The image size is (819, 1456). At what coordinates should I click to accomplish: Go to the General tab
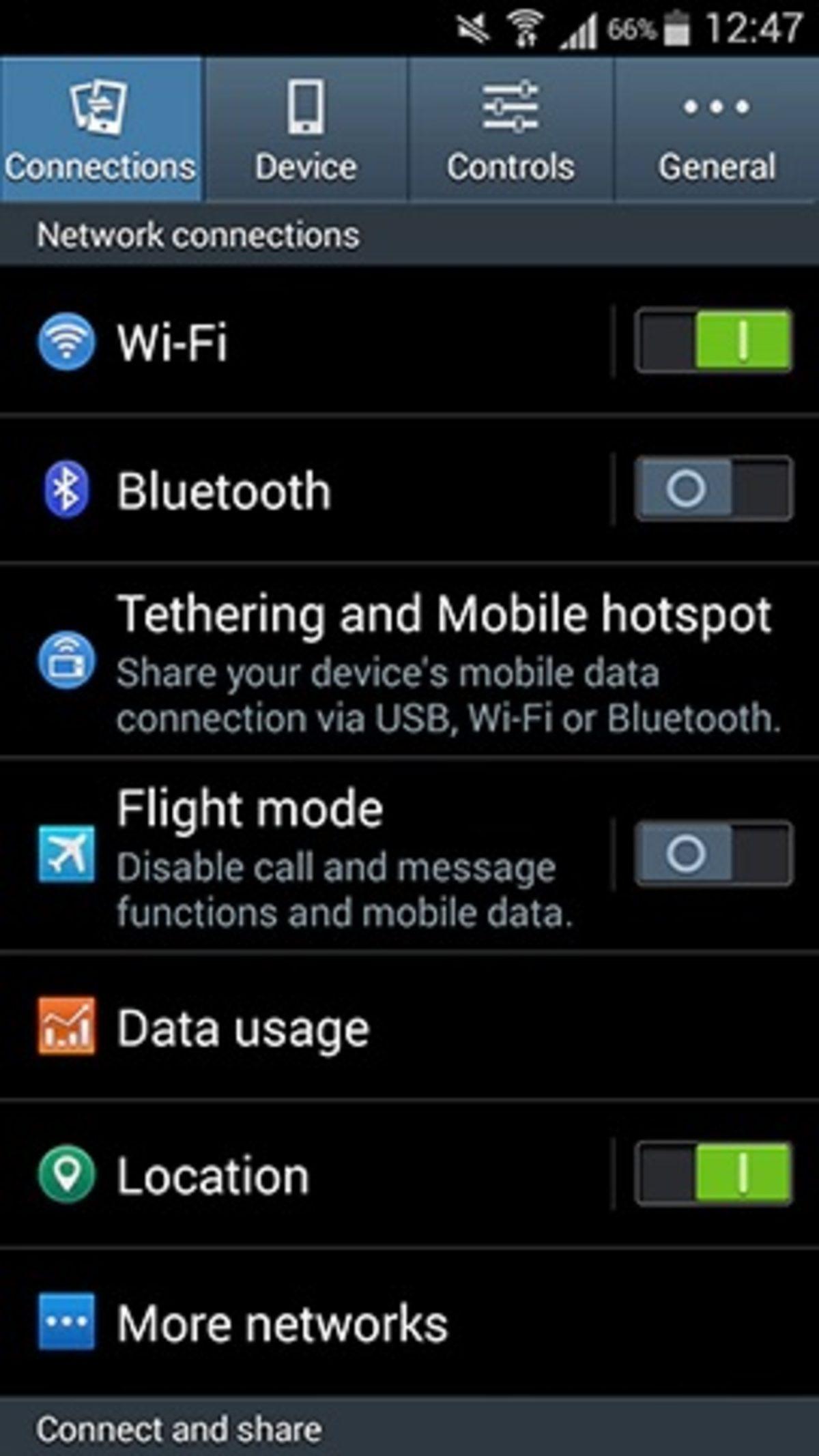717,130
